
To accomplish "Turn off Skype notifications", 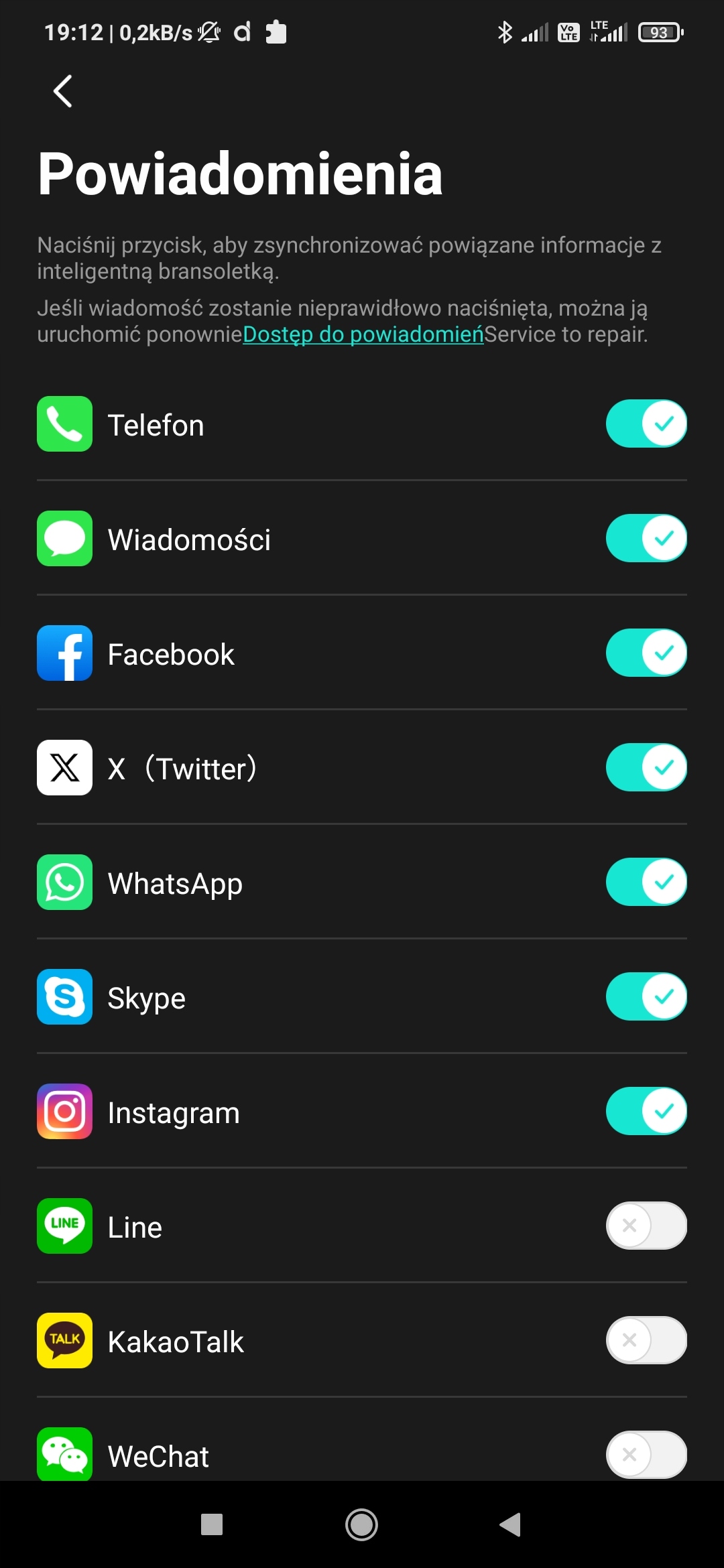I will click(646, 997).
